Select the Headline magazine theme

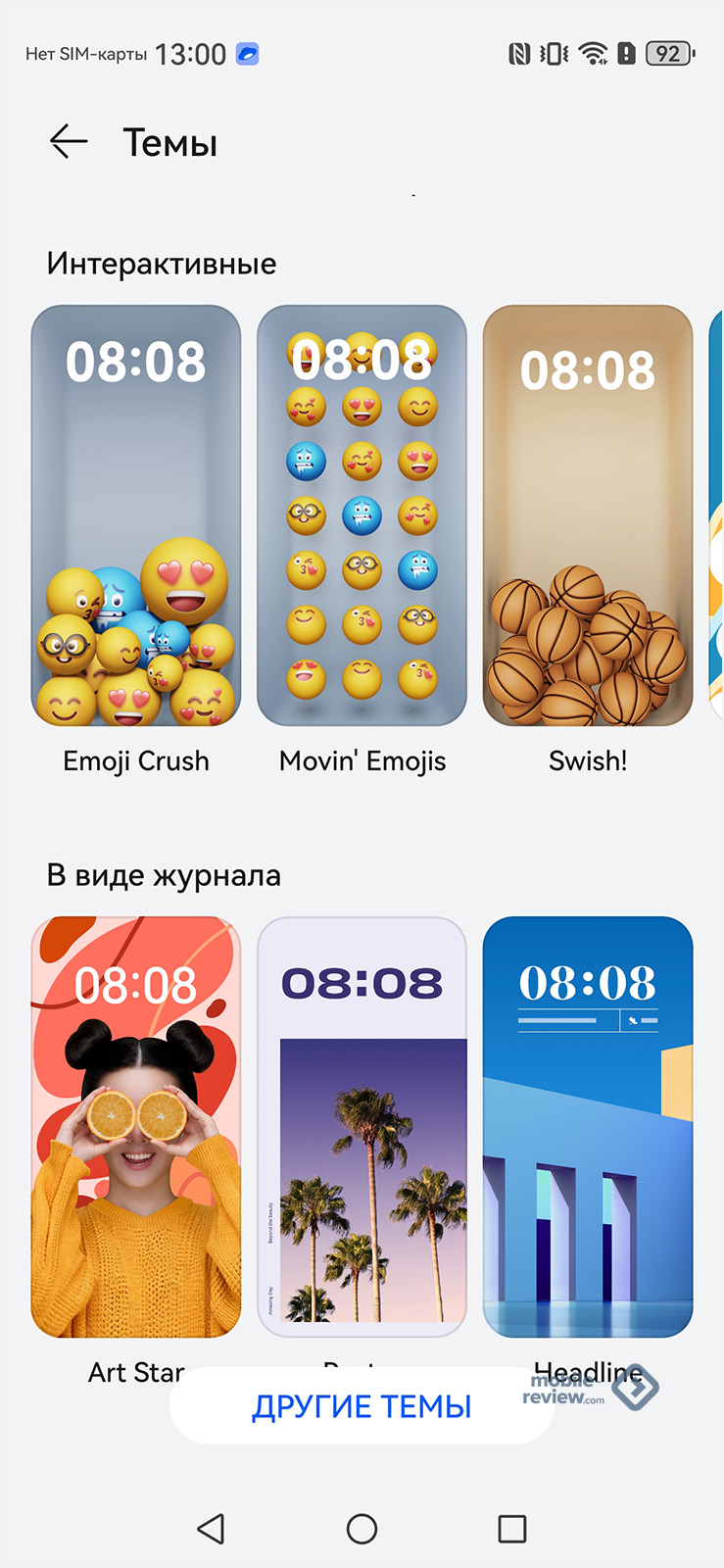[588, 1127]
